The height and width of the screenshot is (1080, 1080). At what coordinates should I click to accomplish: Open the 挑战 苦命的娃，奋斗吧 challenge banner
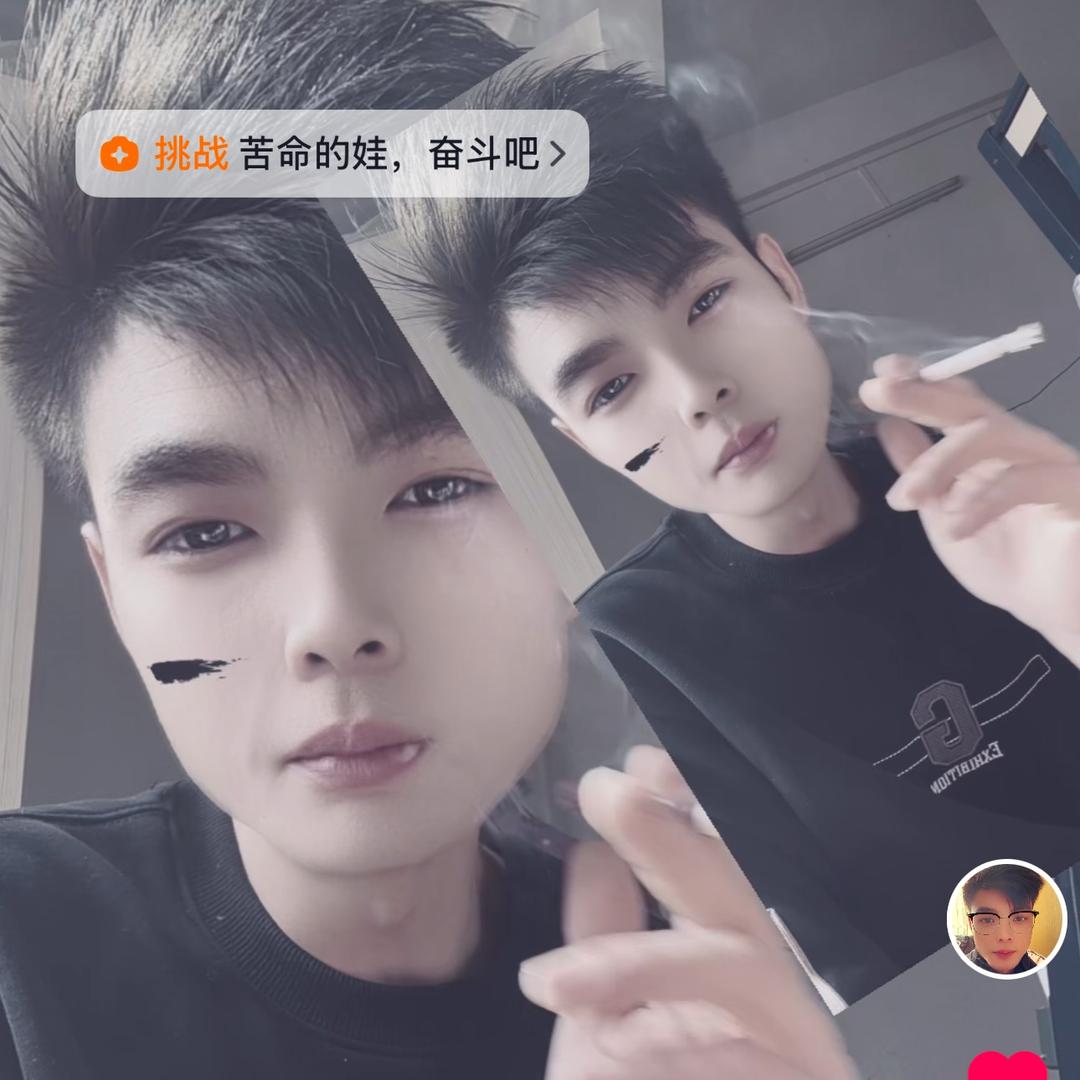pos(332,154)
